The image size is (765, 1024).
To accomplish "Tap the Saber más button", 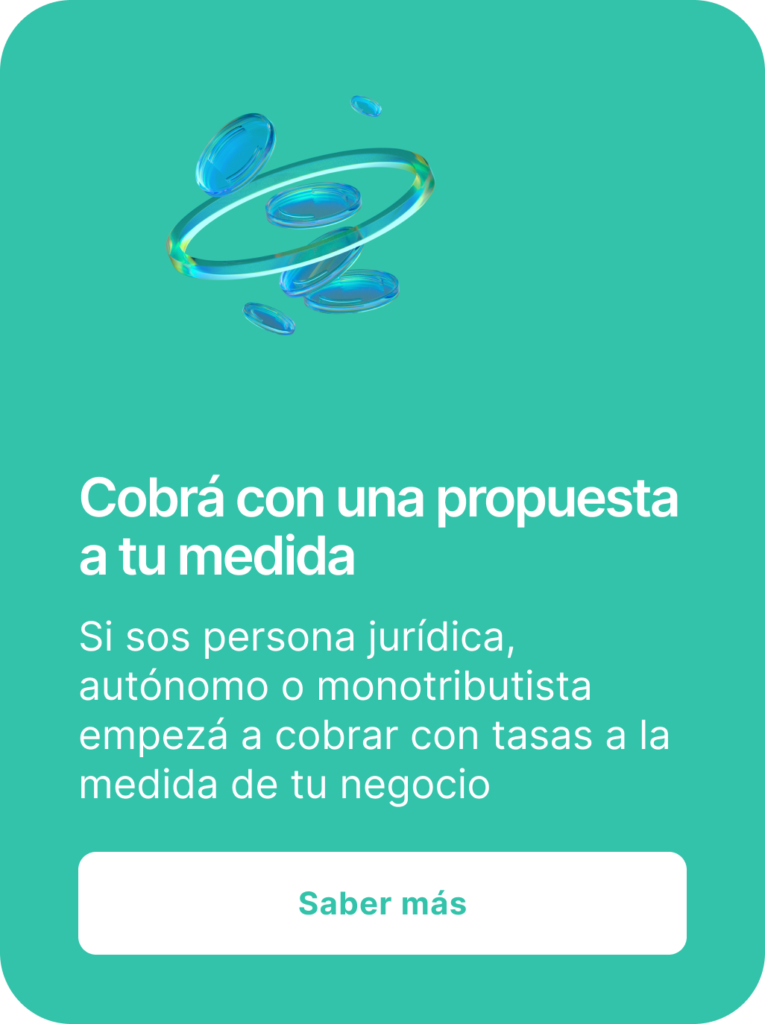I will pos(382,903).
